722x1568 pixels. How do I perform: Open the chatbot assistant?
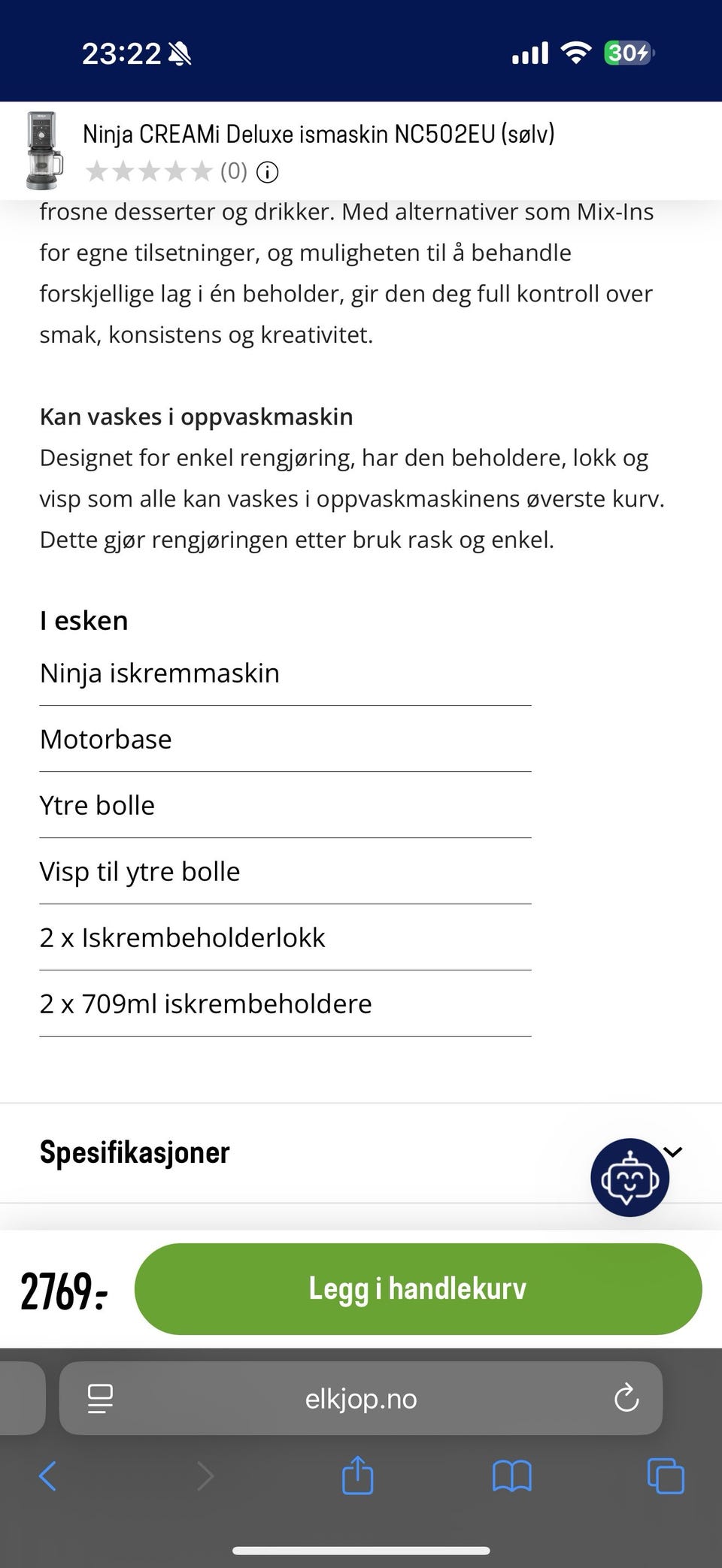pos(630,1177)
